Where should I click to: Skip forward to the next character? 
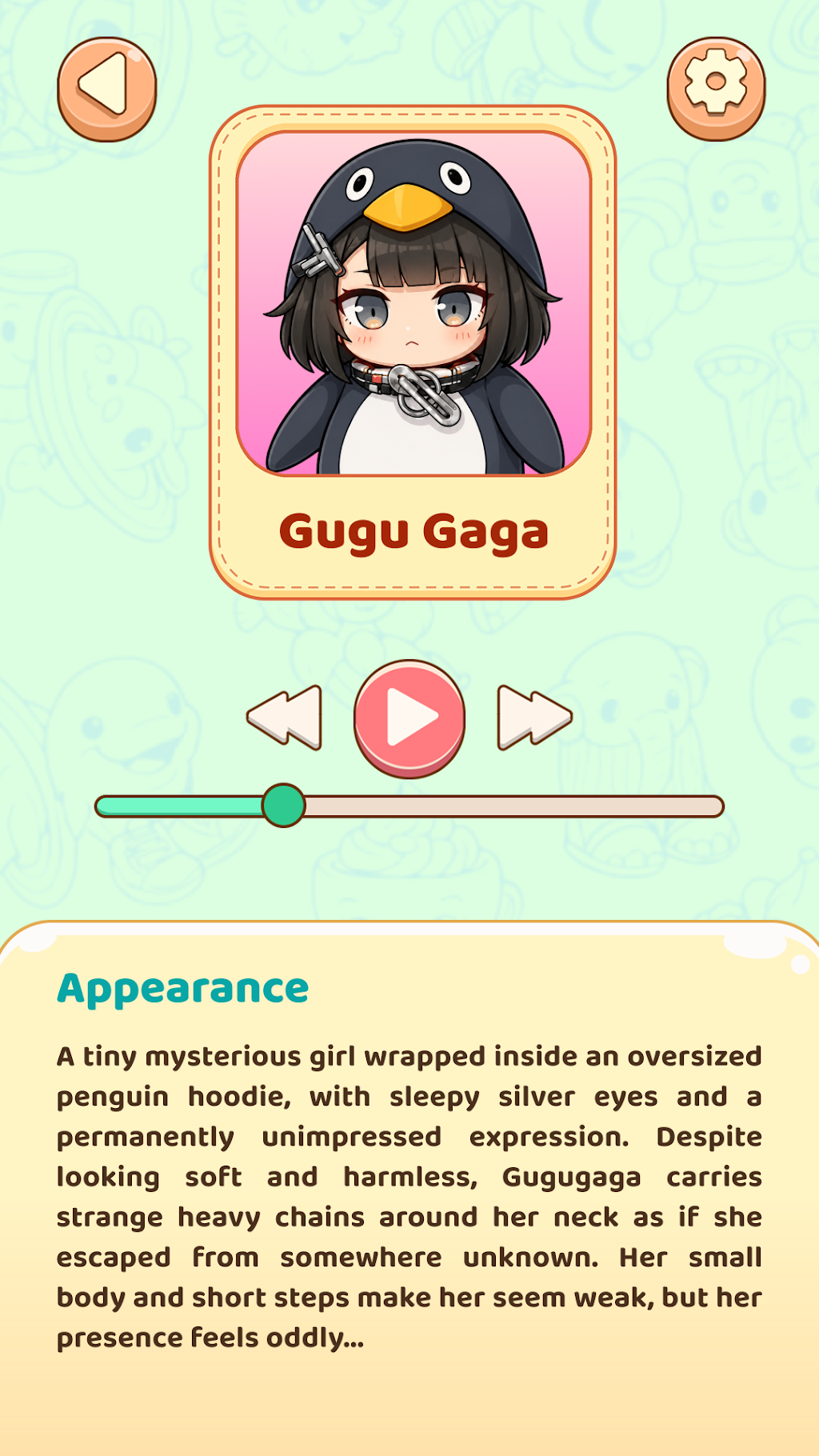click(534, 718)
